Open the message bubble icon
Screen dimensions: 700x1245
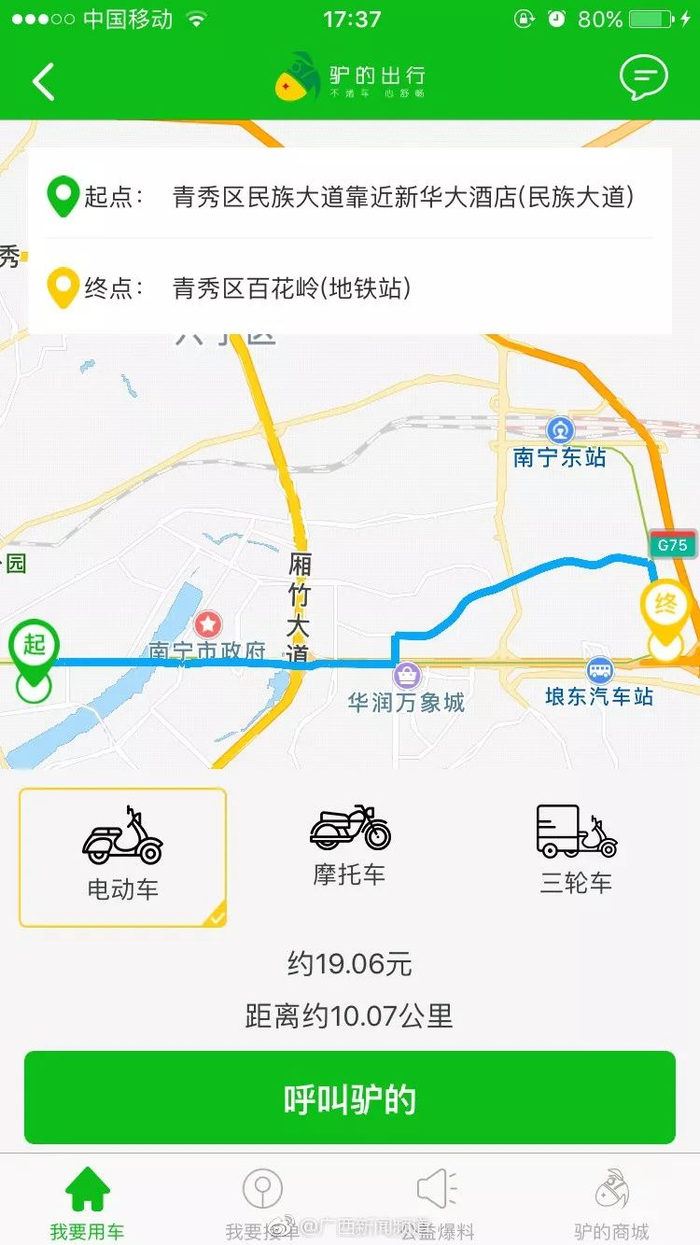click(643, 76)
